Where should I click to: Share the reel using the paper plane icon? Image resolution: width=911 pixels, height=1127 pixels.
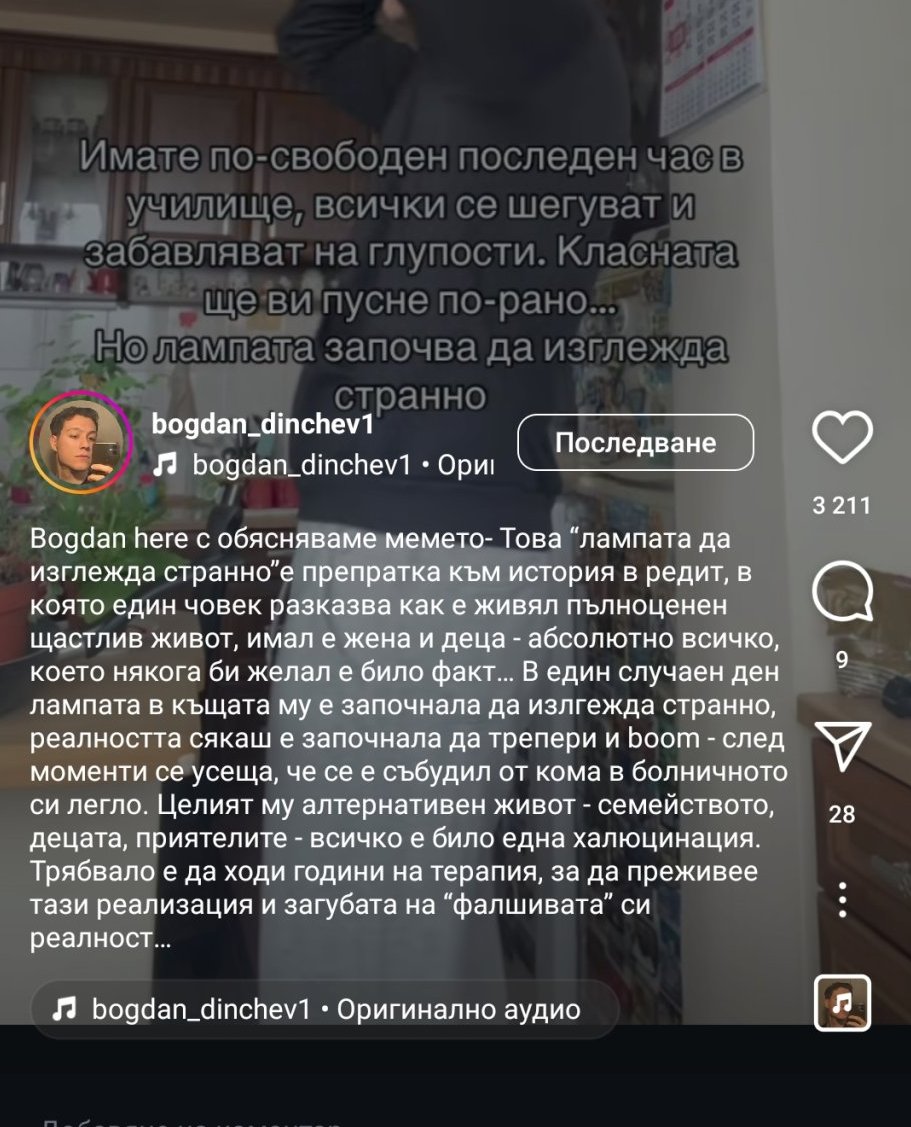click(842, 745)
